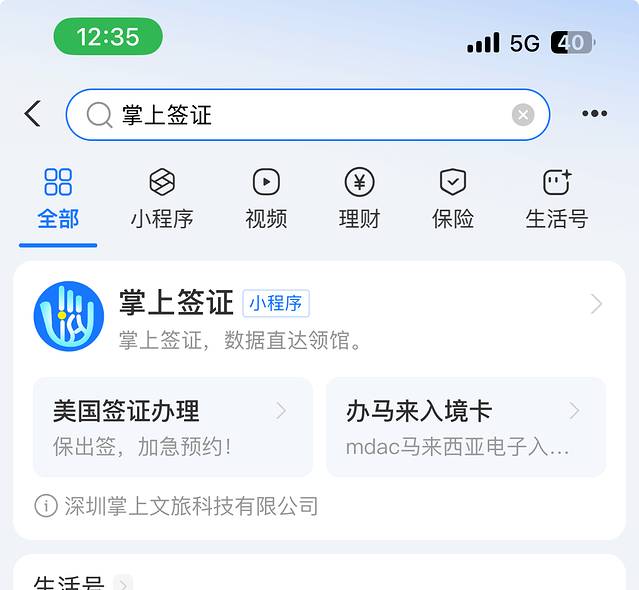Screen dimensions: 639x590
Task: Expand the 生活号 section
Action: coord(122,583)
